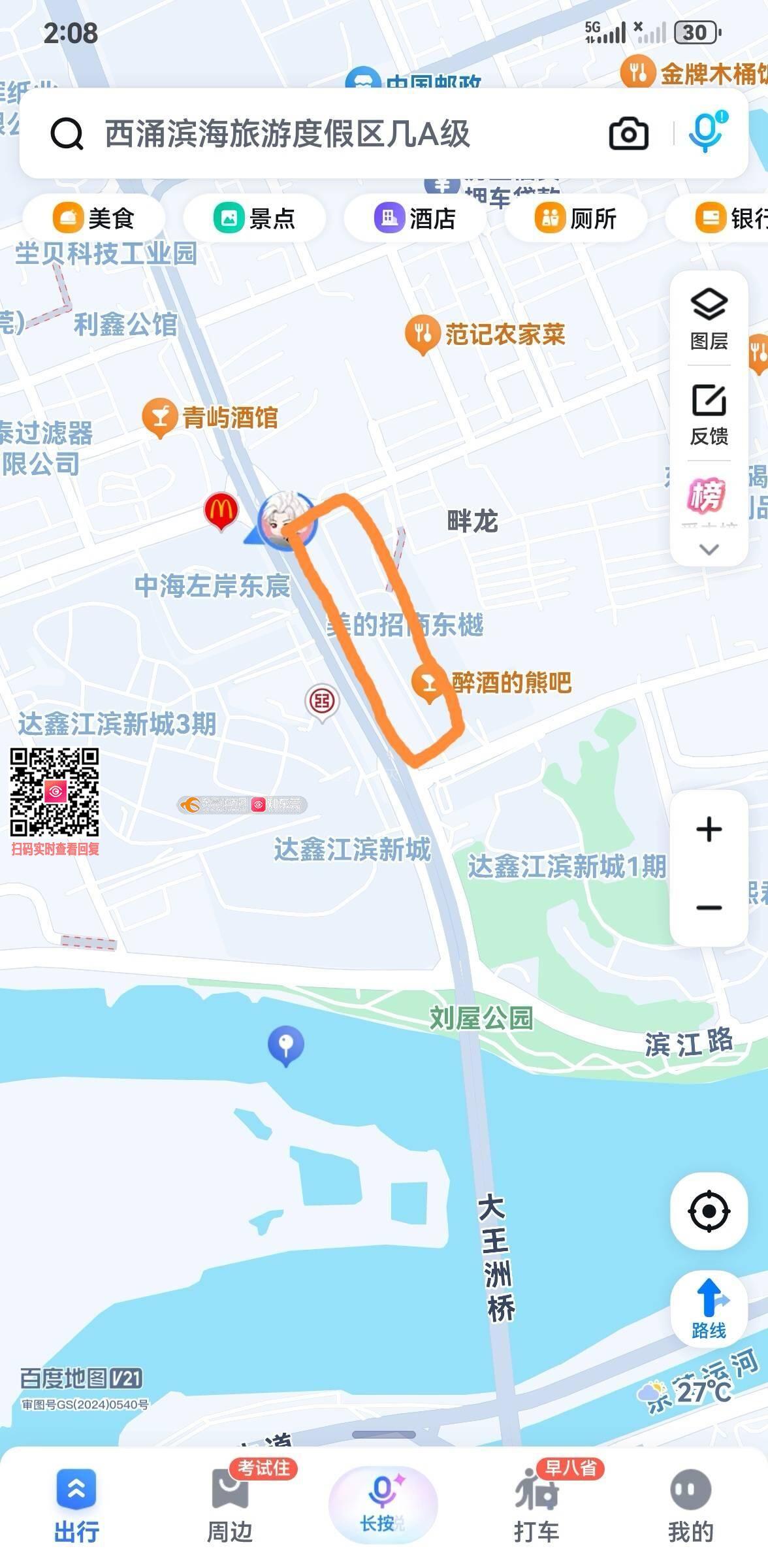768x1568 pixels.
Task: Go to the 我的 tab
Action: pos(690,1503)
